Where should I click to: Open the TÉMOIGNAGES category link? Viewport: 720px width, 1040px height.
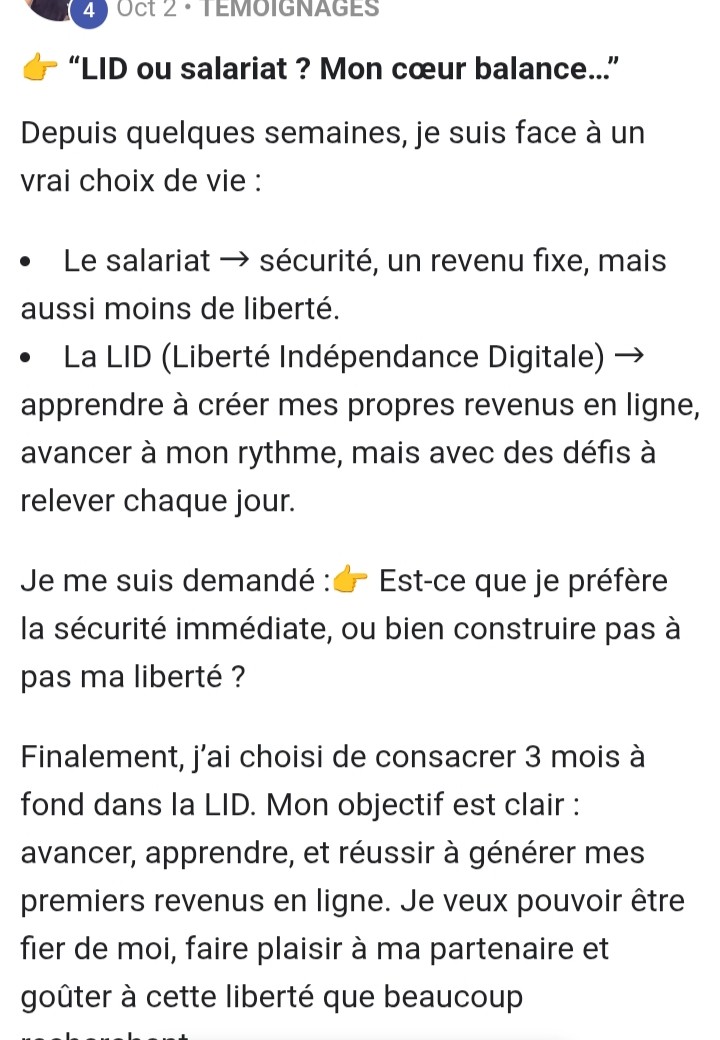click(290, 9)
